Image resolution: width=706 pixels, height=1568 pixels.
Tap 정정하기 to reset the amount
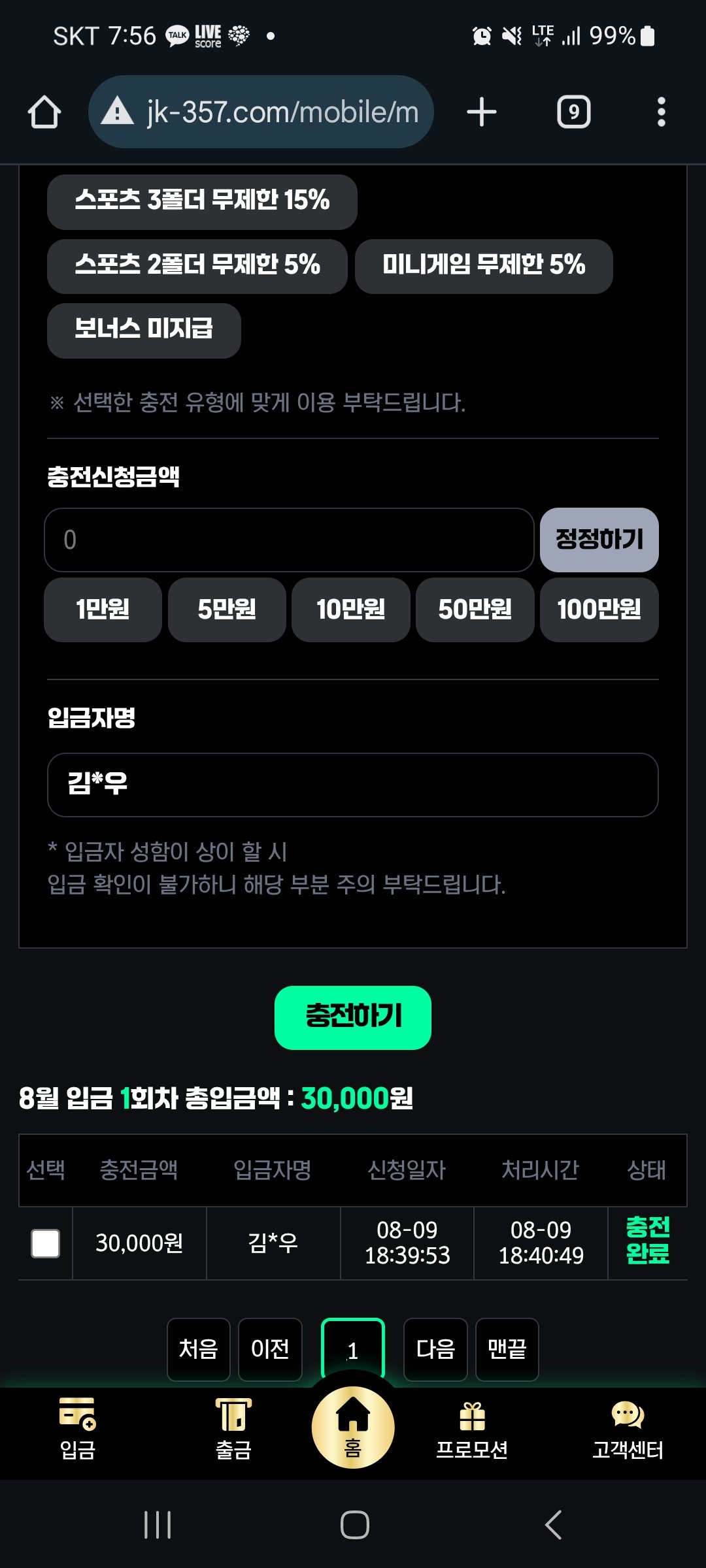[x=599, y=540]
